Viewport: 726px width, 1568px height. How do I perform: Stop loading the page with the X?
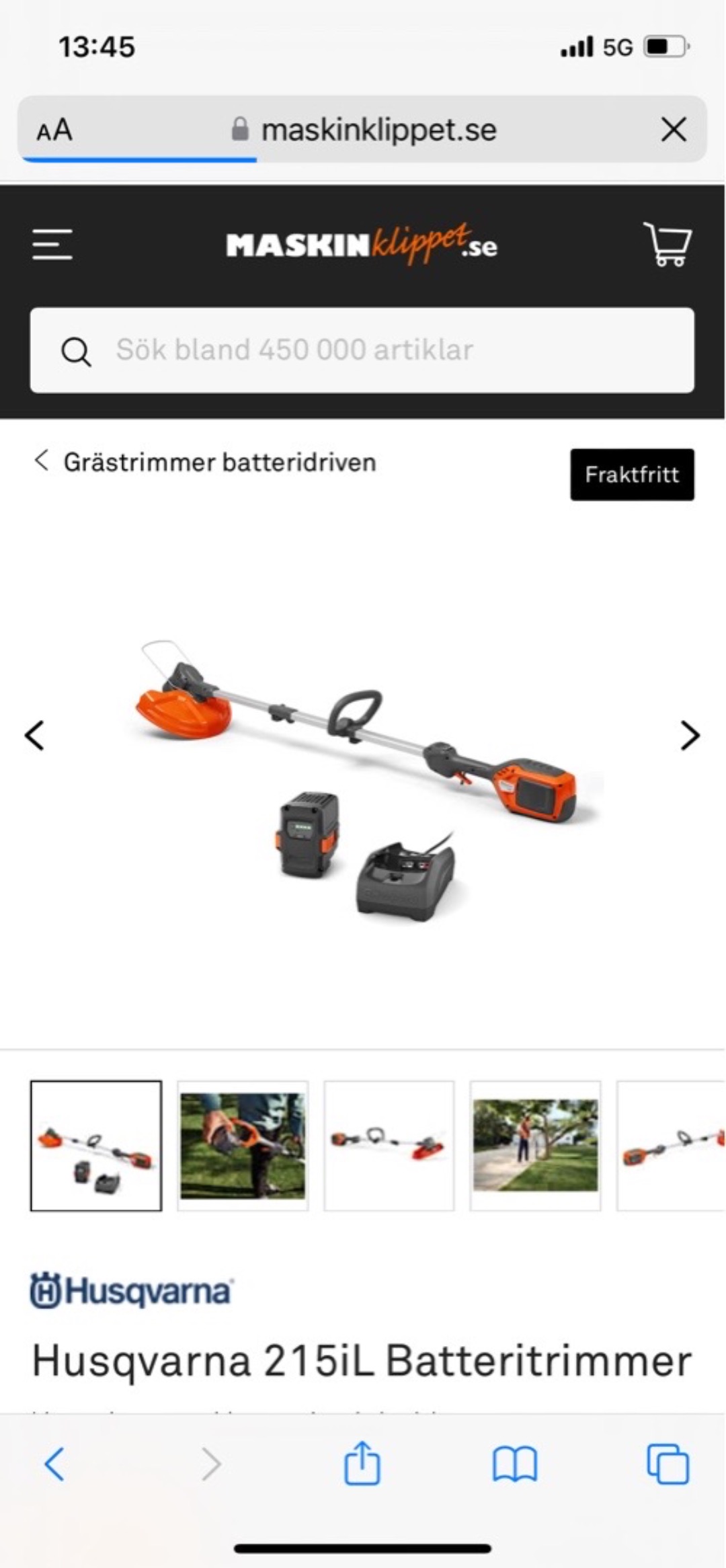coord(674,129)
